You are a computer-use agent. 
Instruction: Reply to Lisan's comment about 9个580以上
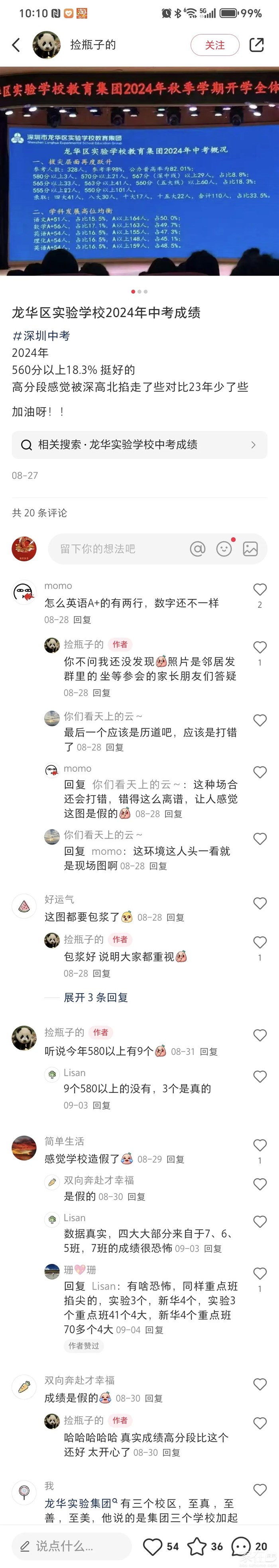[x=102, y=1105]
